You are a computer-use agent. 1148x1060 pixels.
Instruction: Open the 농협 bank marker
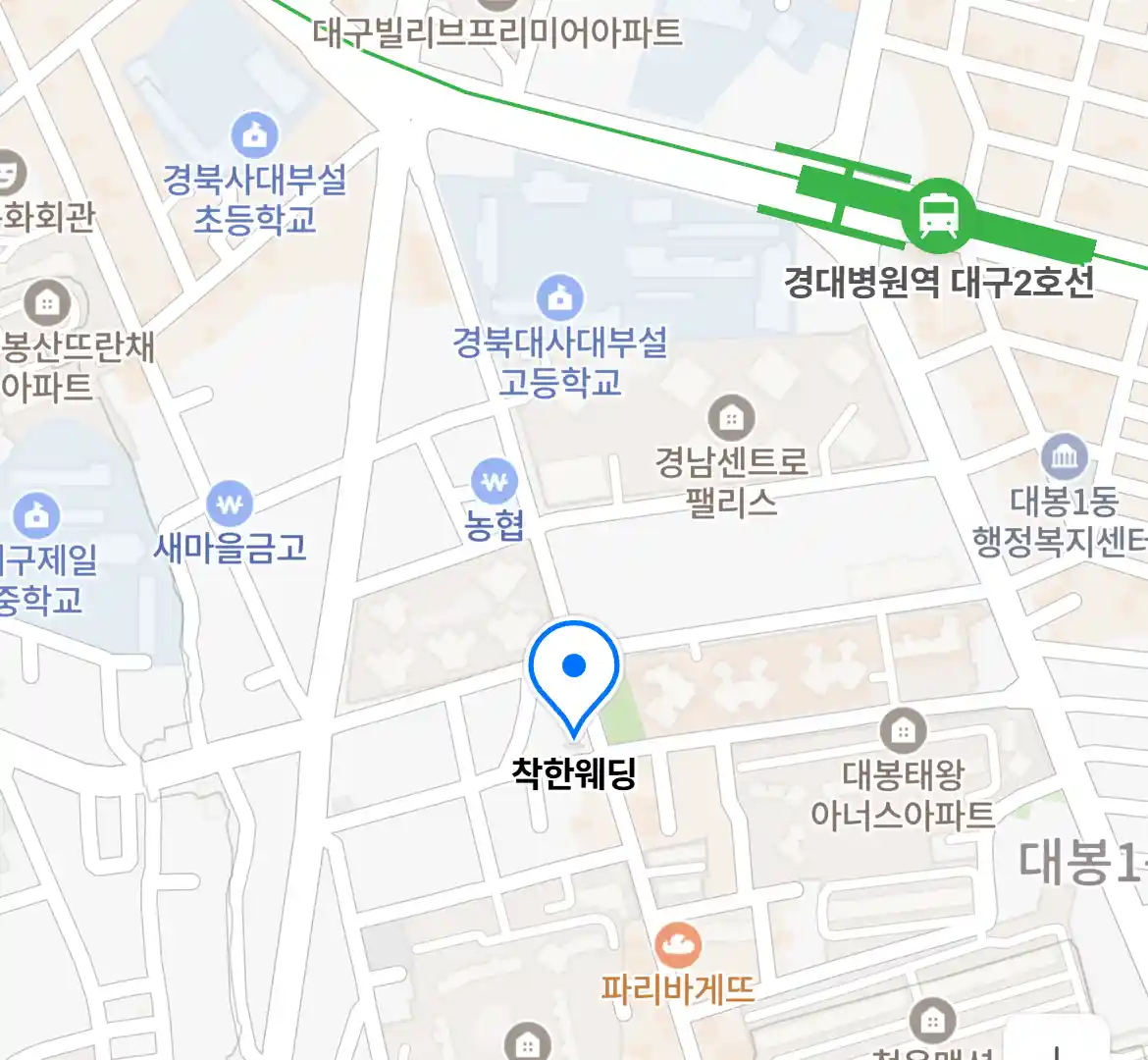(495, 482)
